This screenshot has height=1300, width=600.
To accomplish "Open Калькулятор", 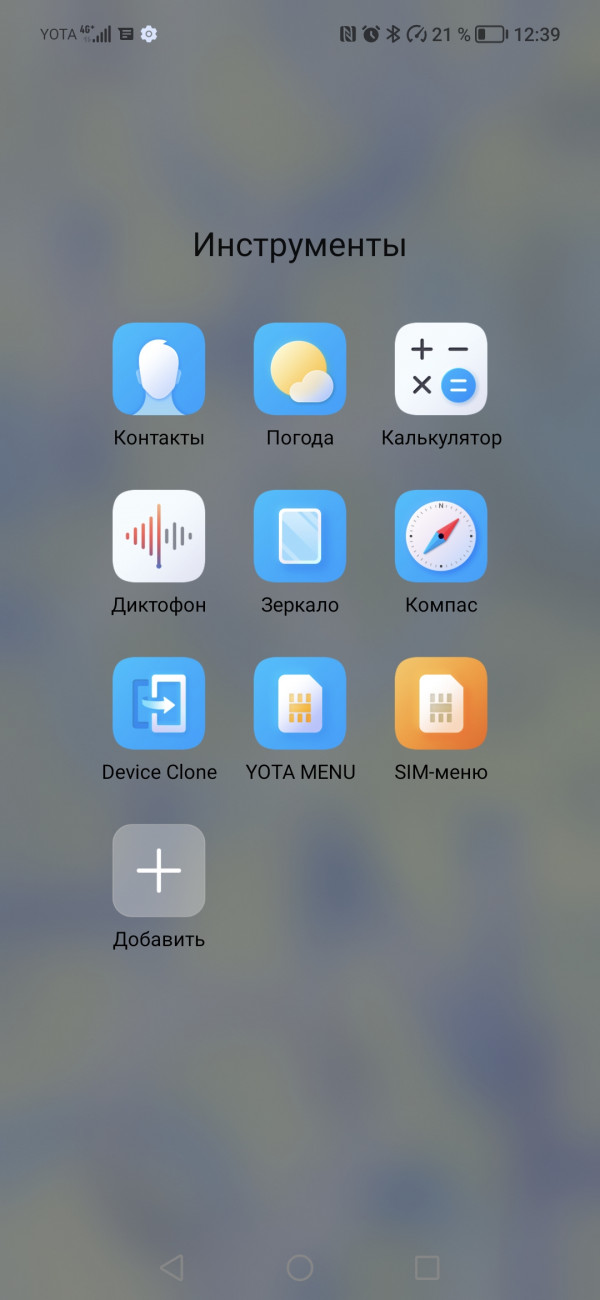I will point(441,369).
